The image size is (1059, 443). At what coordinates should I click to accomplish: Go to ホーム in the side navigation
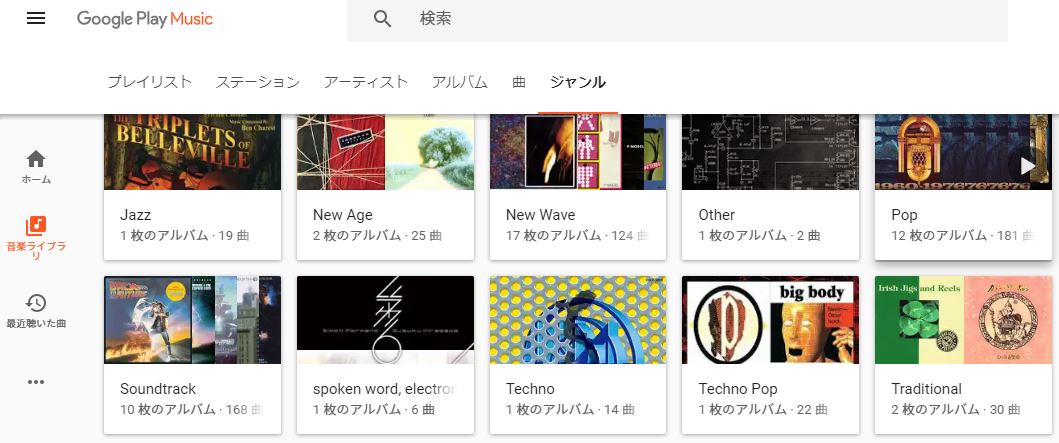click(36, 167)
